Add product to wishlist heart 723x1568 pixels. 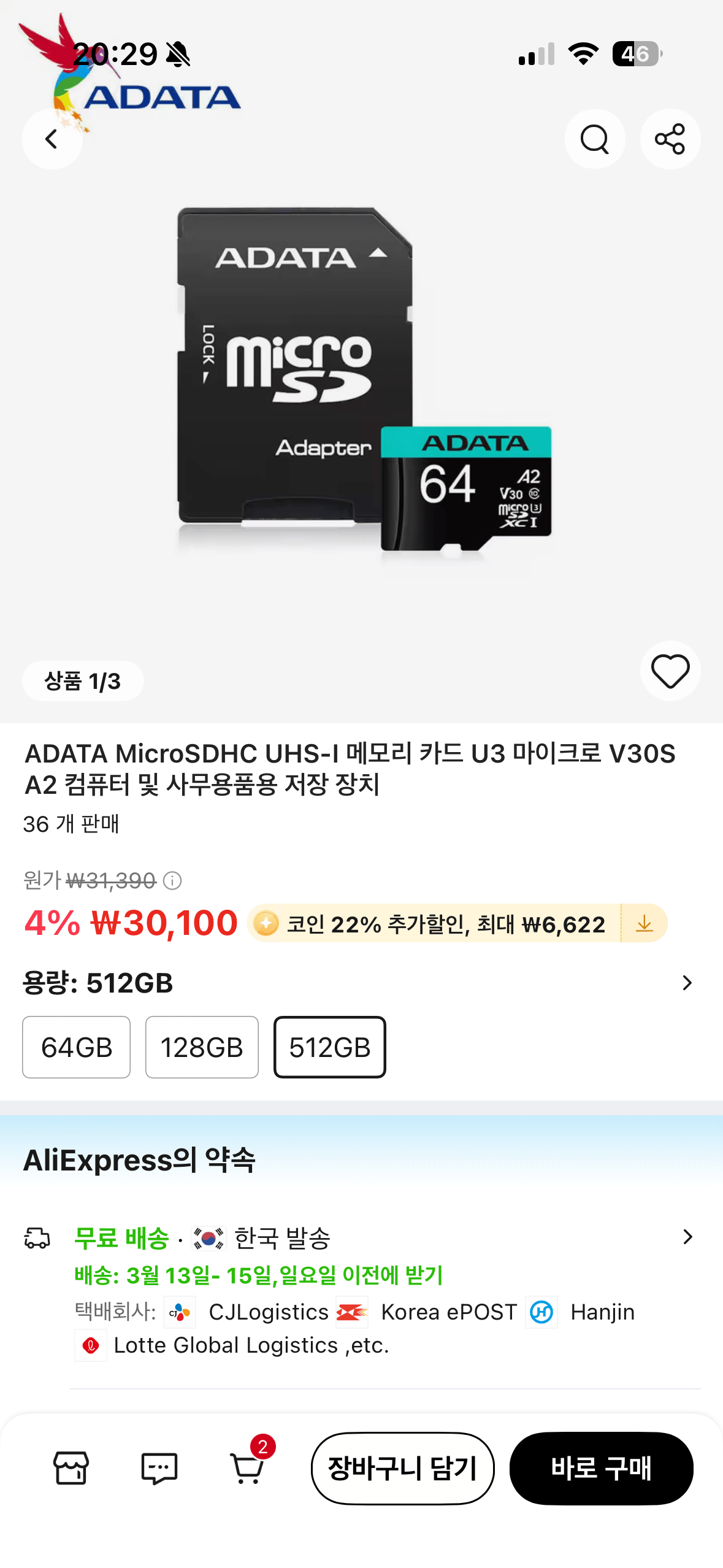[670, 671]
